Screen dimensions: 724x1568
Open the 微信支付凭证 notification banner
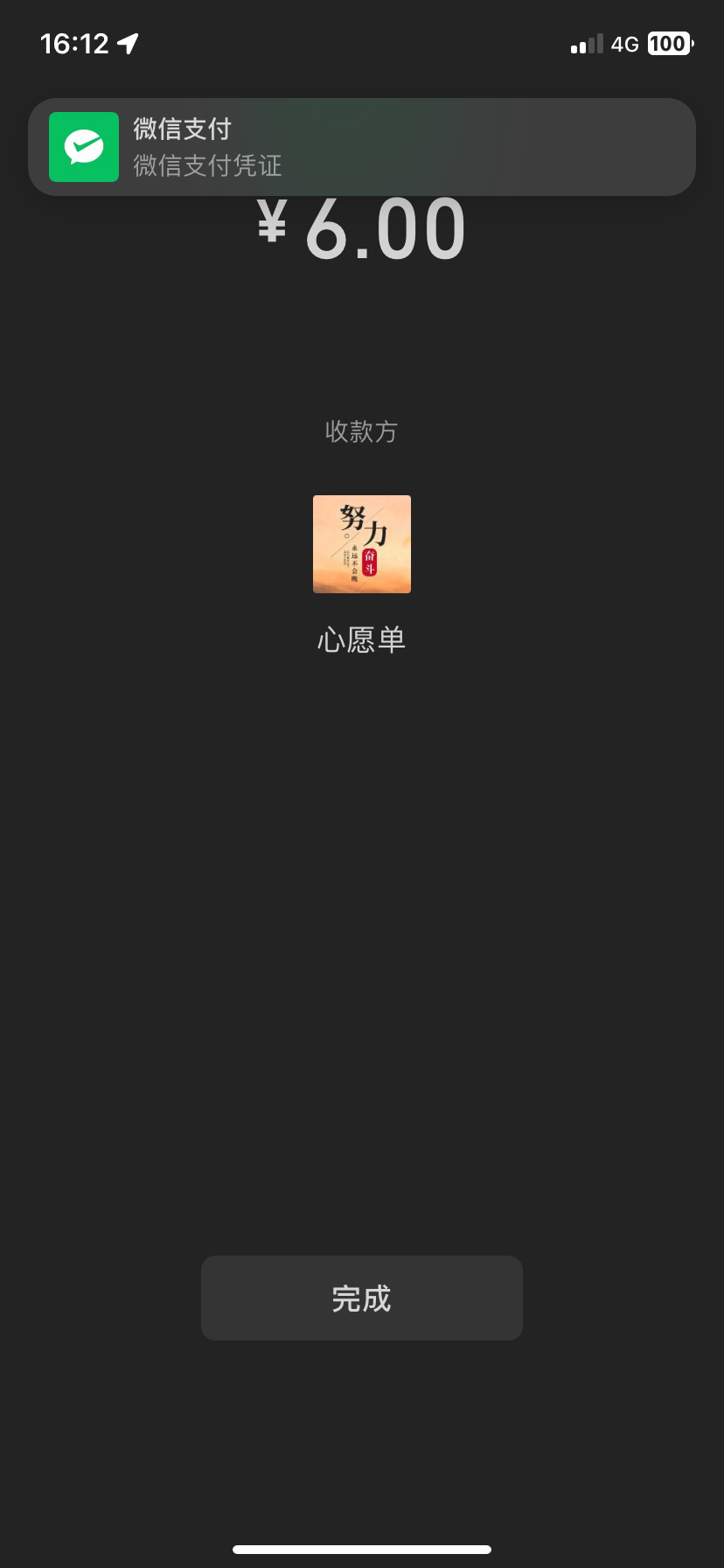click(x=361, y=147)
